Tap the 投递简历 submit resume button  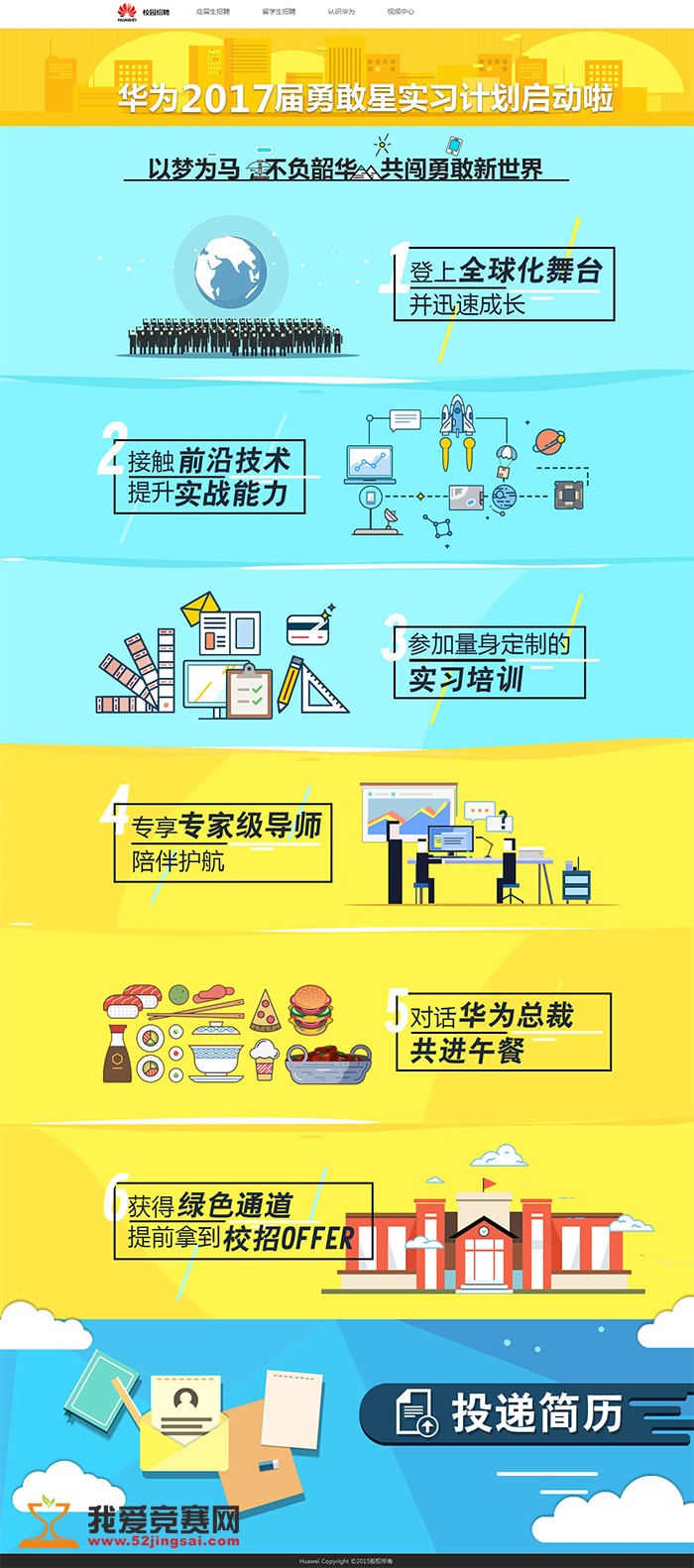tap(525, 1414)
